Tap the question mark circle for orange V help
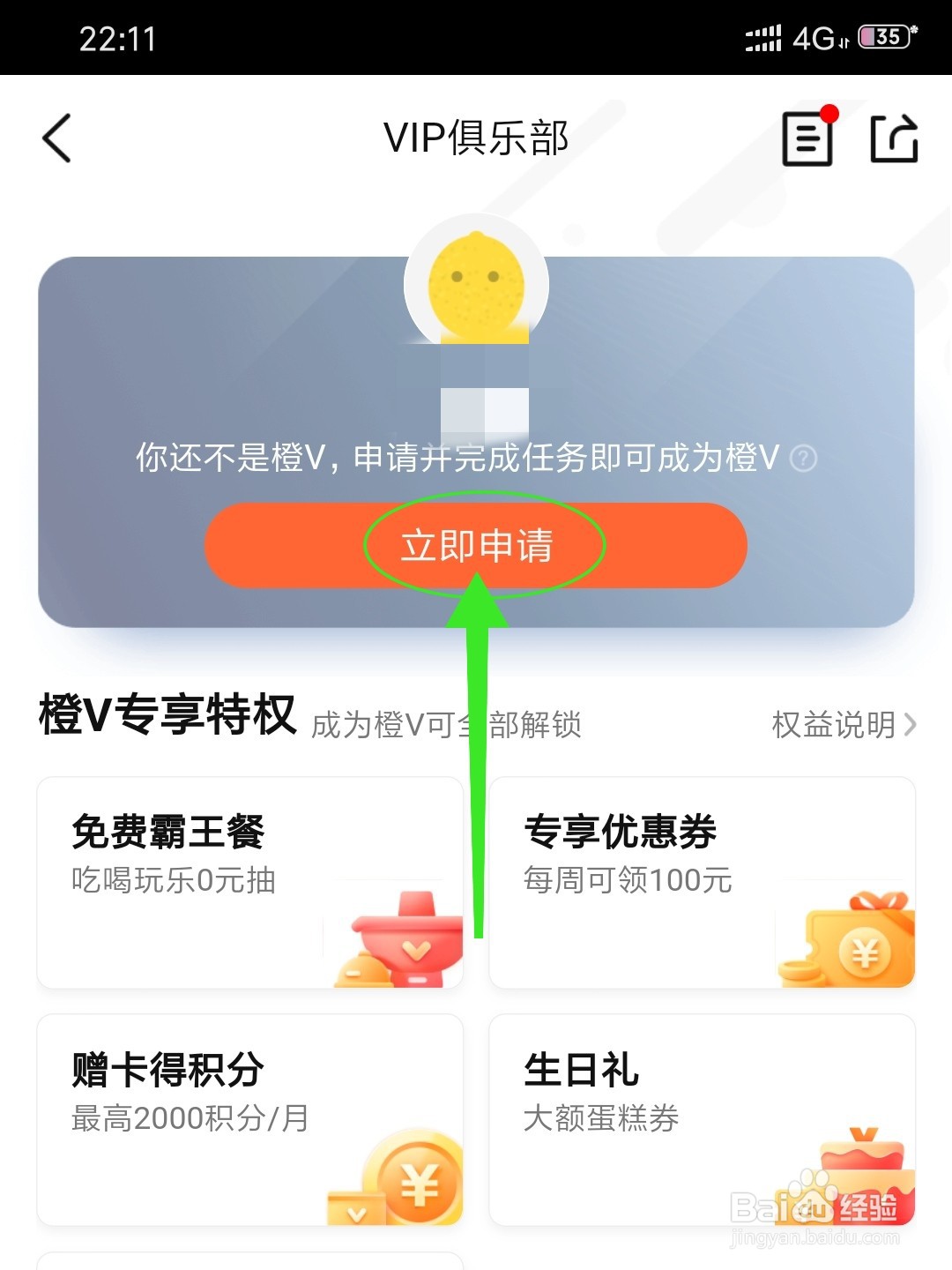 coord(805,458)
